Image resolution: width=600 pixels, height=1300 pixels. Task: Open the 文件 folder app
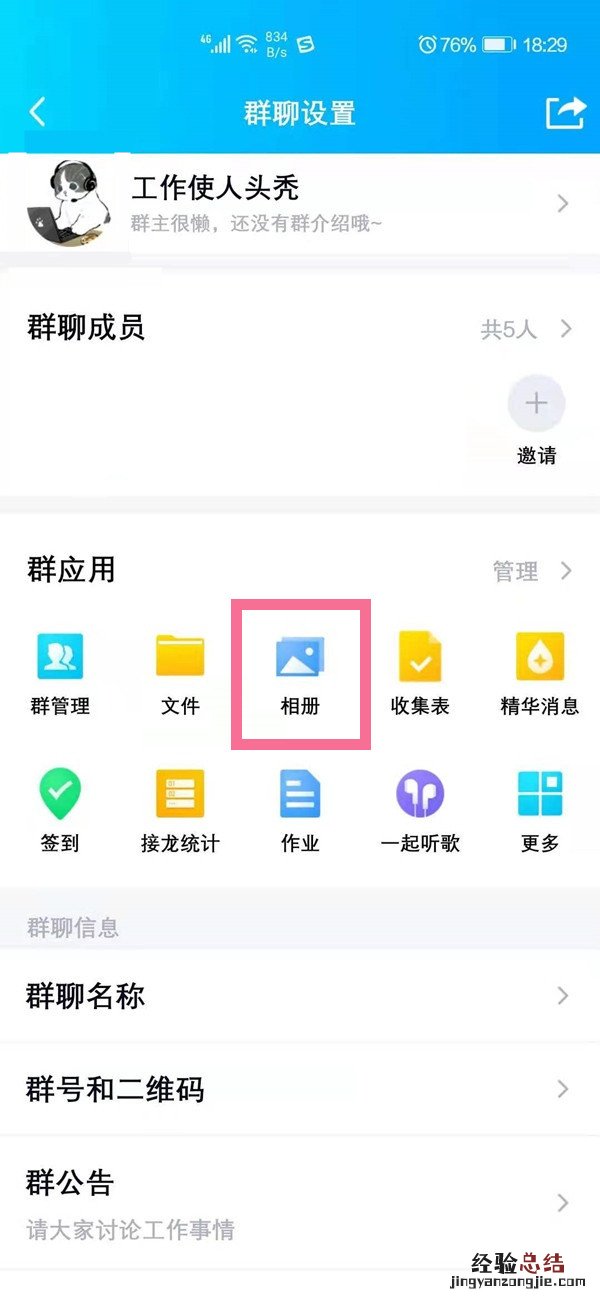click(180, 674)
